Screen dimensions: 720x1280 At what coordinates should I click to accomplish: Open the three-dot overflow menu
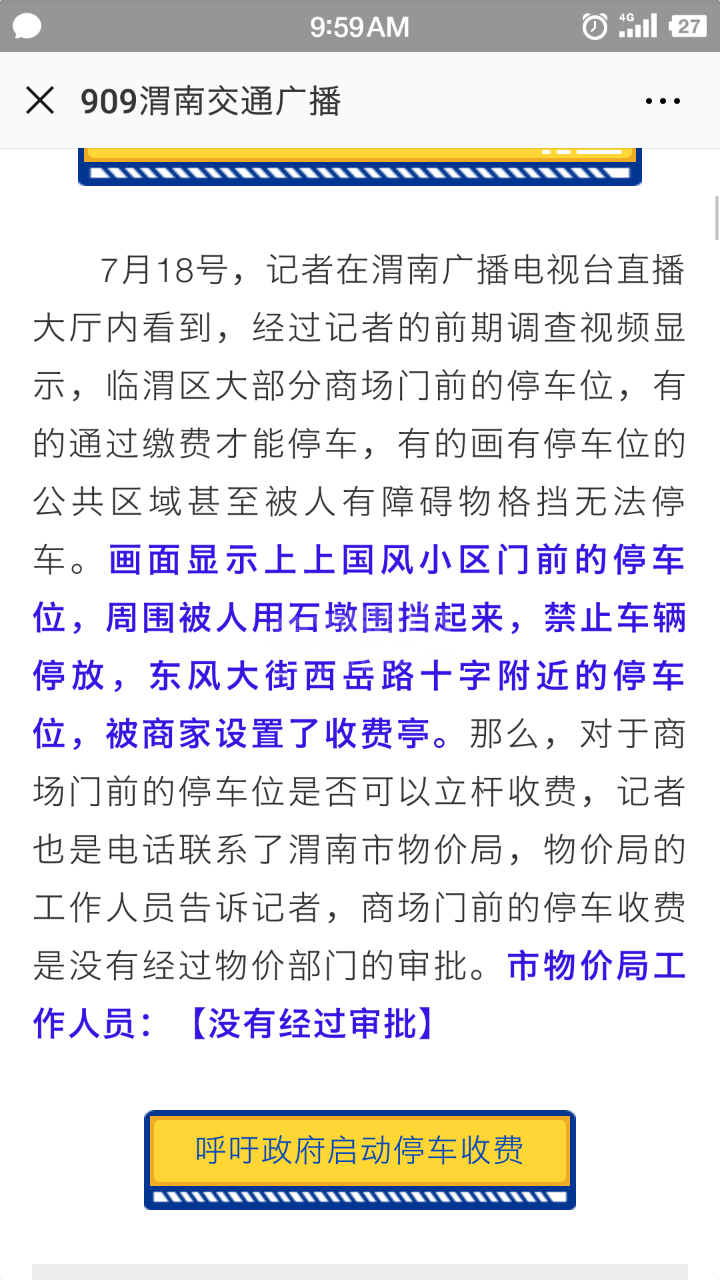click(663, 101)
